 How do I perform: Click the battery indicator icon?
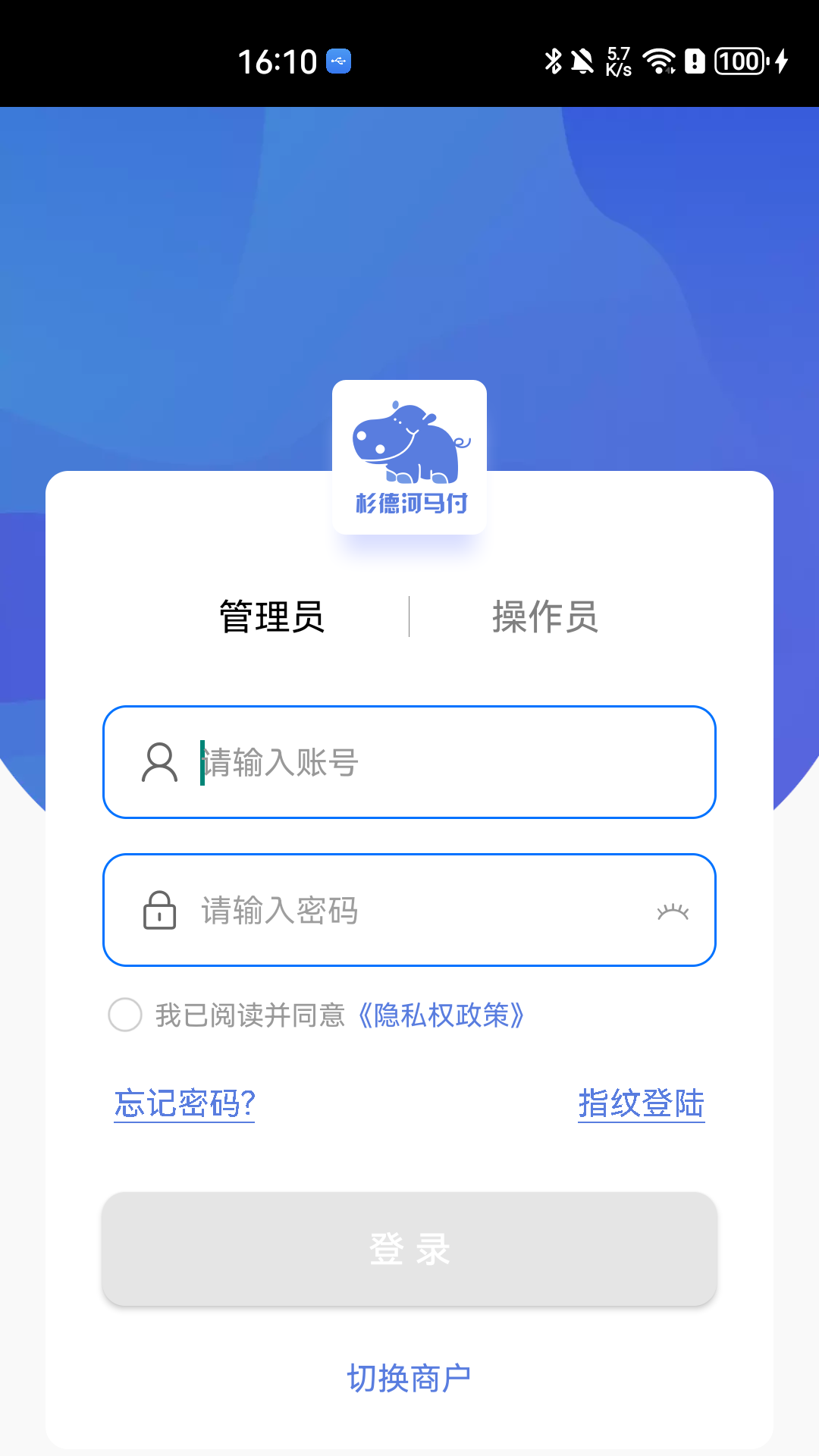[x=739, y=60]
